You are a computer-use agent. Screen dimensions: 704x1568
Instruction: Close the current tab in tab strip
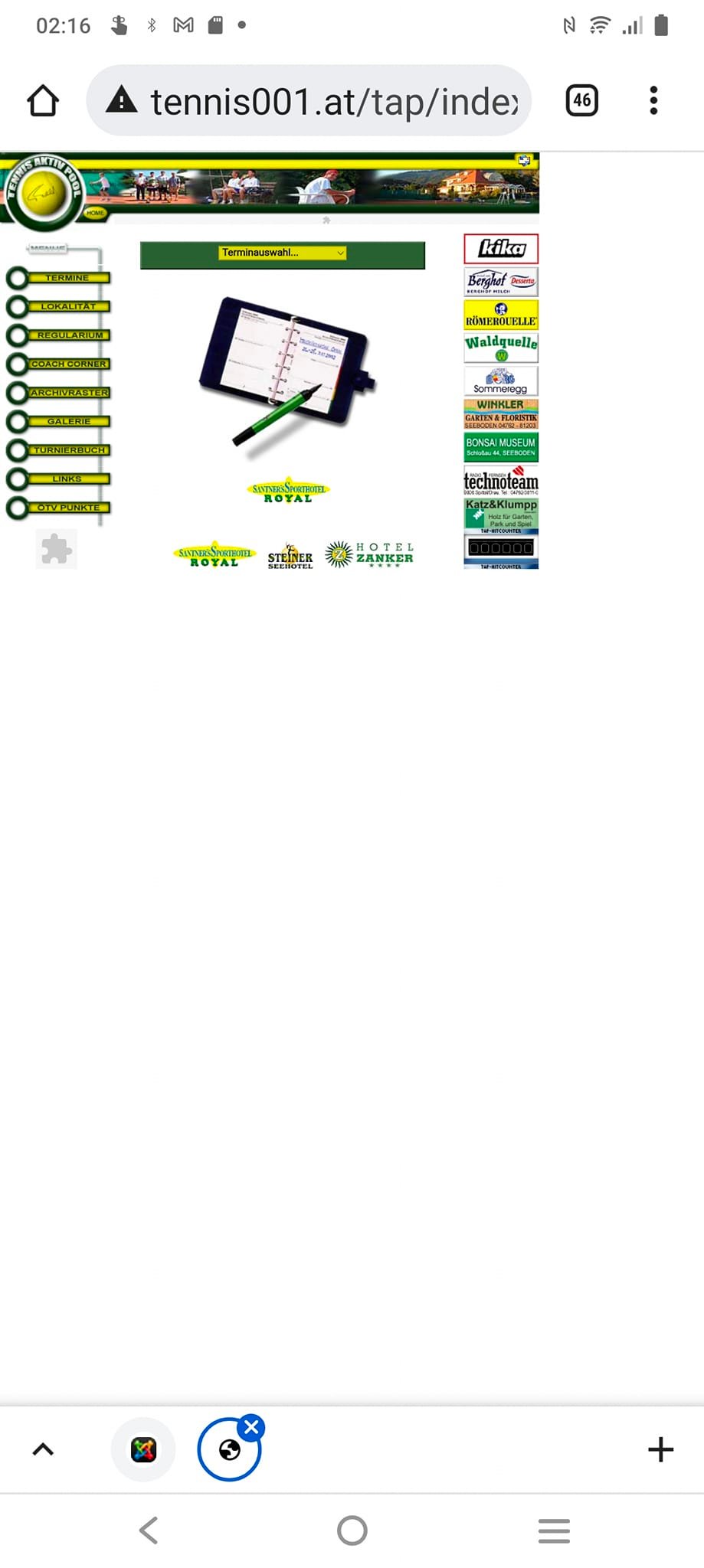(251, 1426)
